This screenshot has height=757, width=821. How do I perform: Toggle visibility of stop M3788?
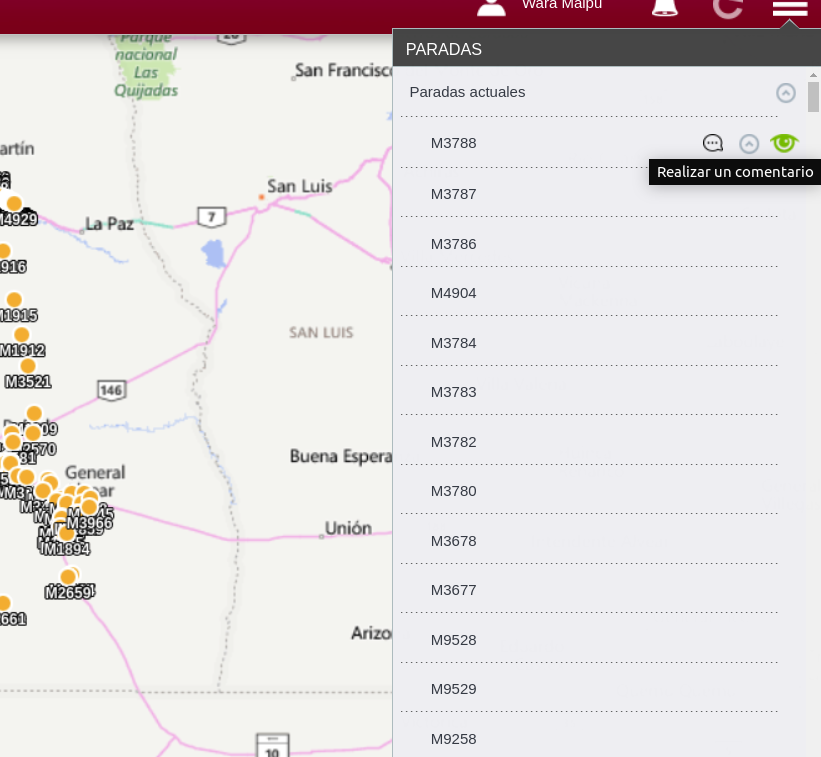pyautogui.click(x=785, y=143)
